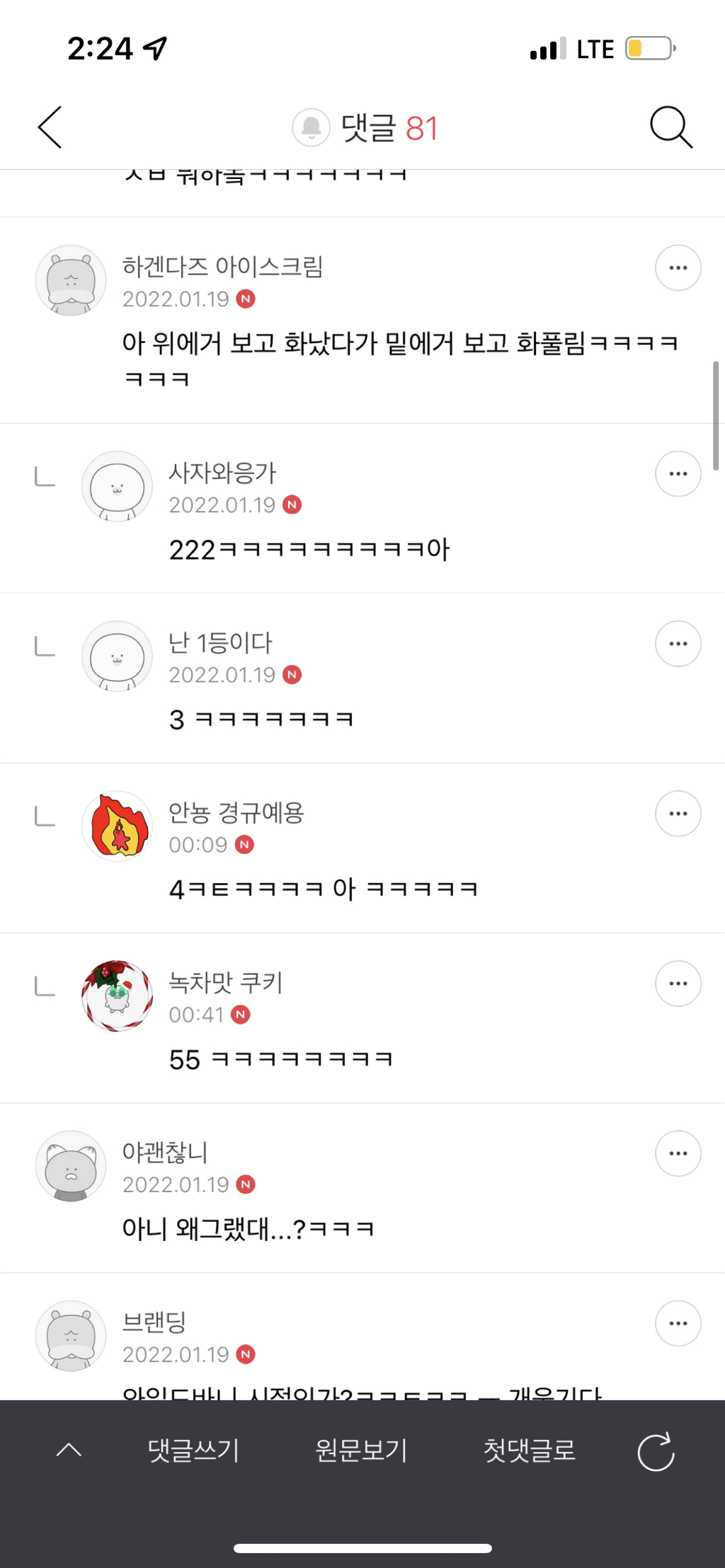
Task: Toggle the comment notification bell
Action: point(311,127)
